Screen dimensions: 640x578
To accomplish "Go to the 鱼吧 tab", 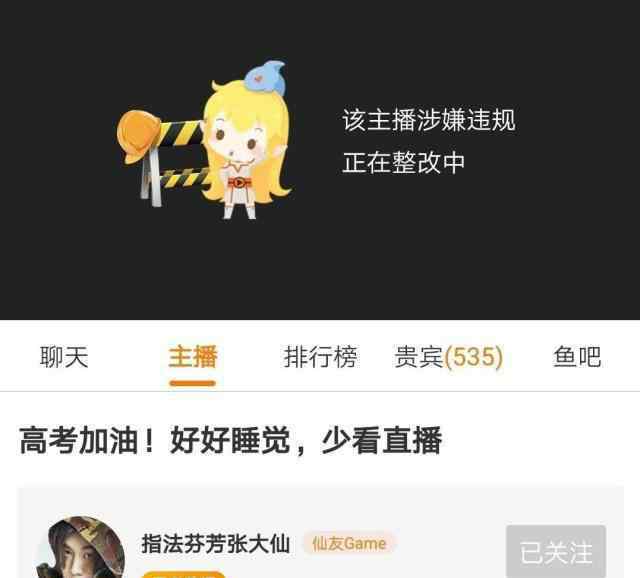I will pyautogui.click(x=577, y=357).
